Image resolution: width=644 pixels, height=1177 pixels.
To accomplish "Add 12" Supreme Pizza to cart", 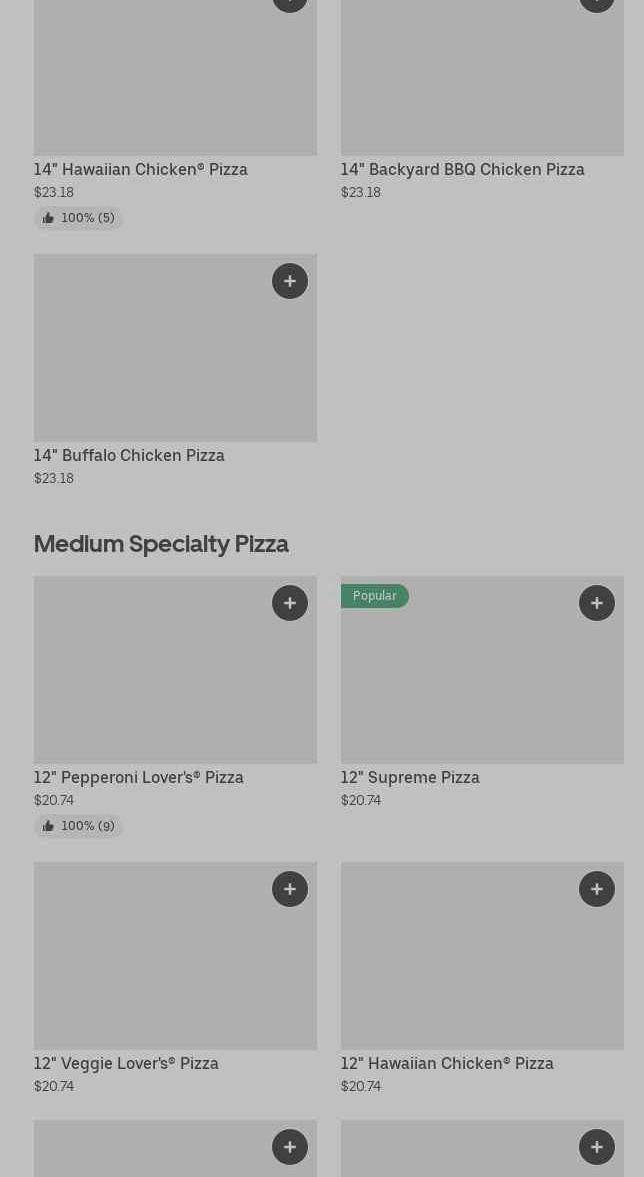I will pos(597,603).
